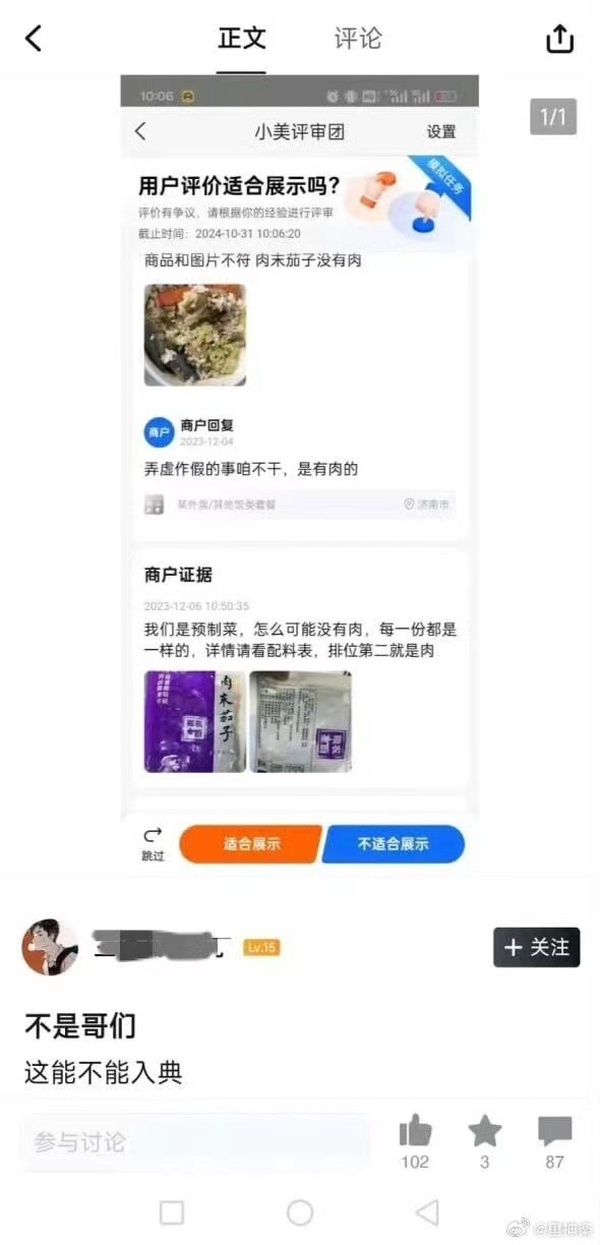This screenshot has width=600, height=1245.
Task: Favorite the post with the star icon
Action: tap(485, 1131)
